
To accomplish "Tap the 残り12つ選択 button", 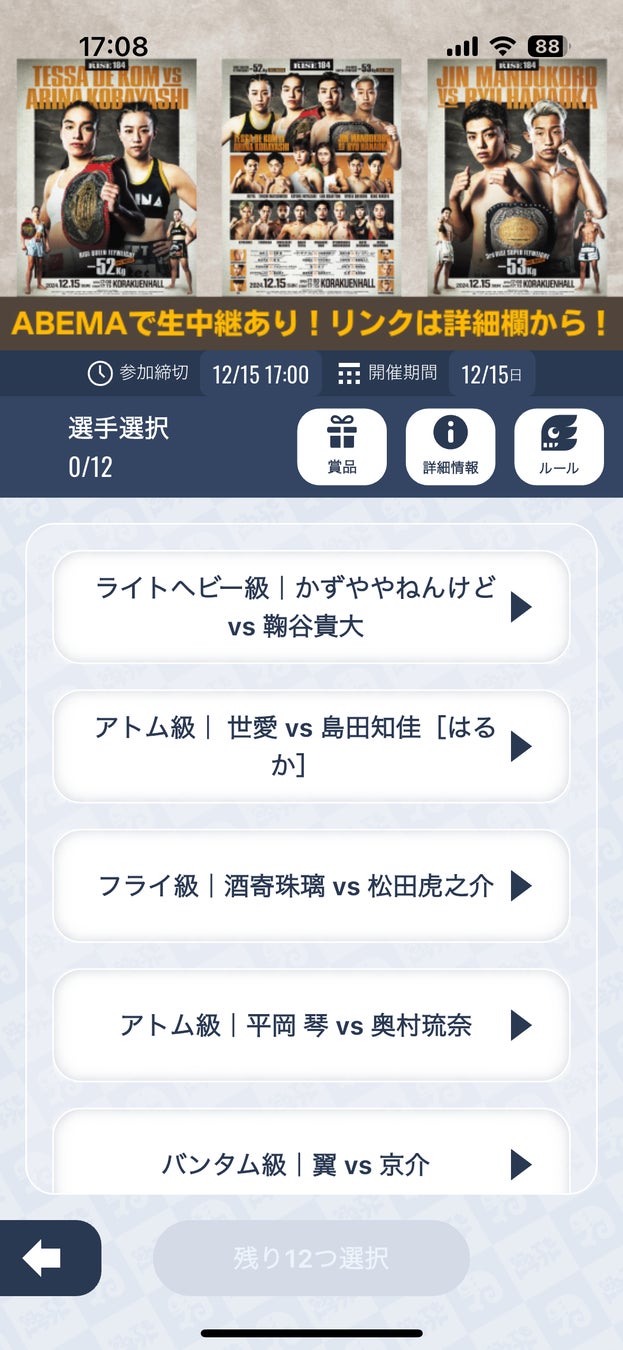I will click(311, 1258).
